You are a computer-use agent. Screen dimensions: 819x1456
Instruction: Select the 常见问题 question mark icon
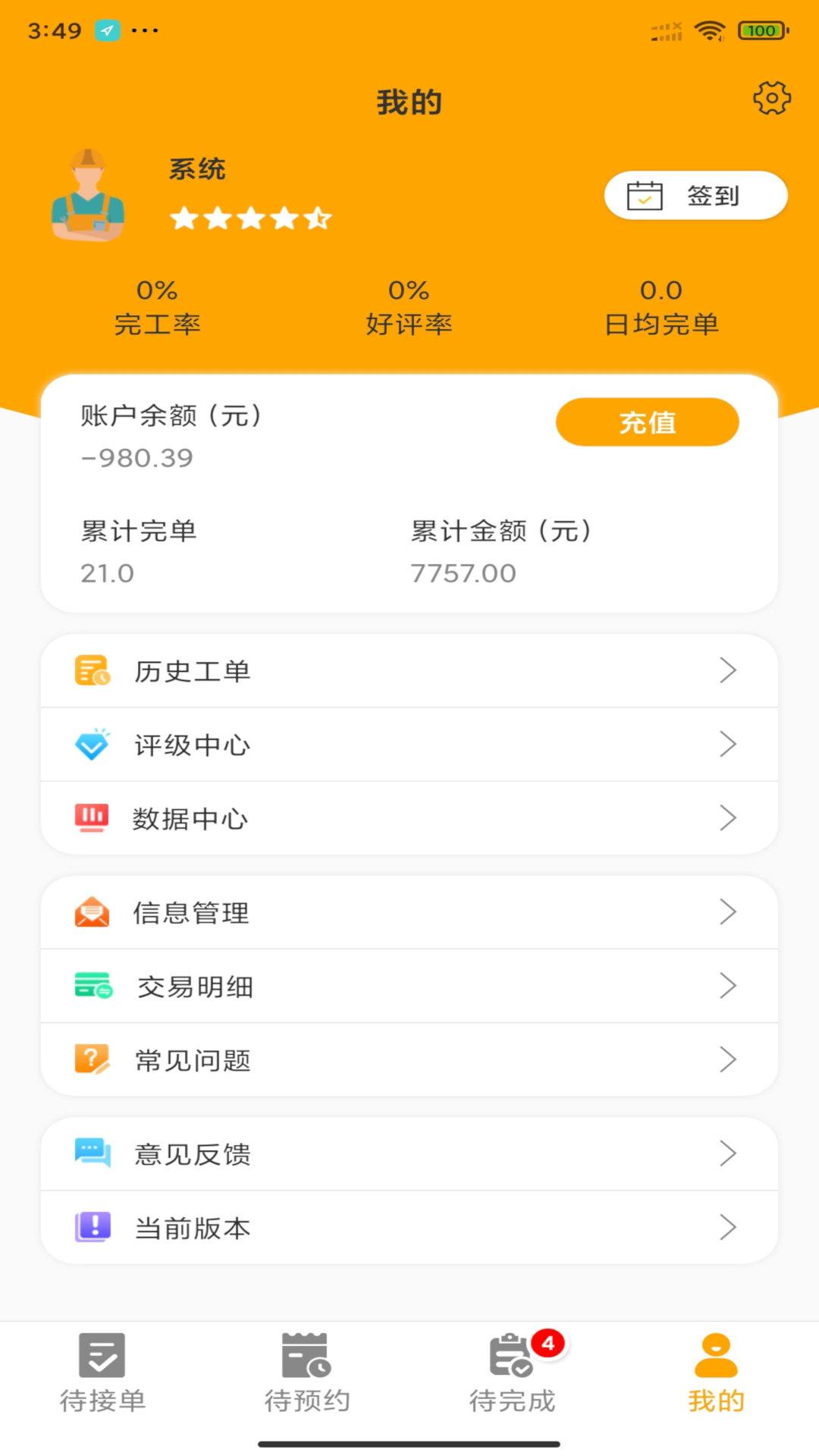pos(91,1059)
